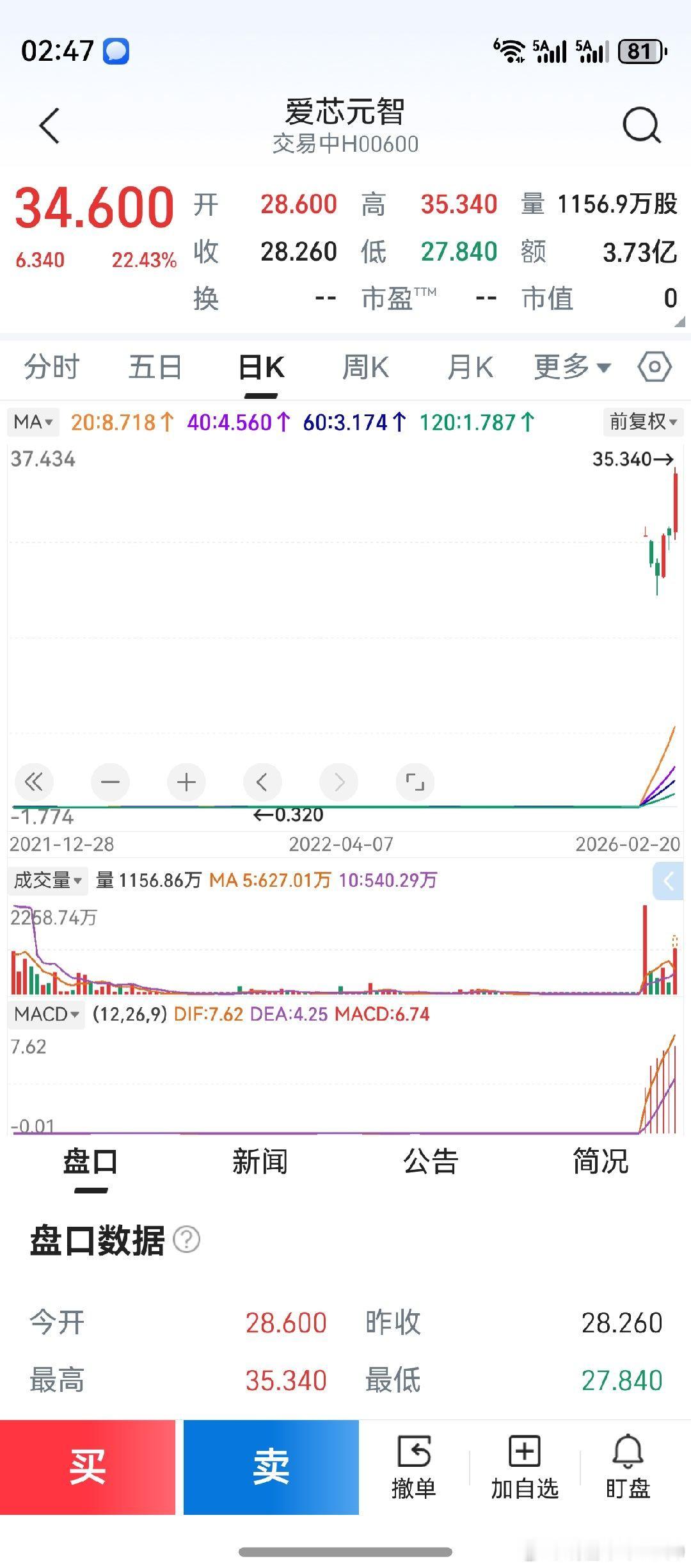Zoom in the chart with the plus icon
This screenshot has height=1568, width=691.
[x=186, y=782]
